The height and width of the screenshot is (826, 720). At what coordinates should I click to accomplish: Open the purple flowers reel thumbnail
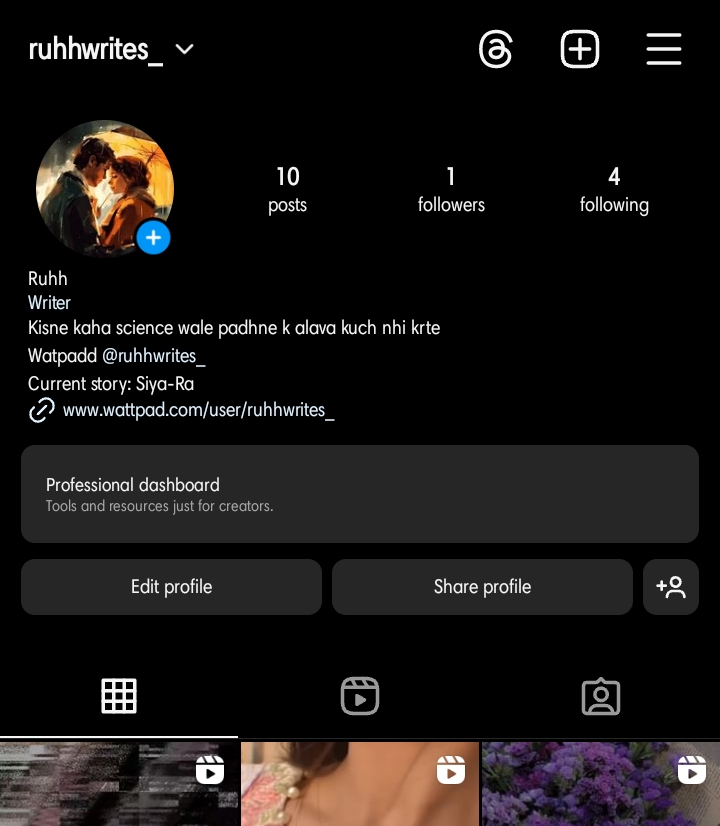click(600, 784)
